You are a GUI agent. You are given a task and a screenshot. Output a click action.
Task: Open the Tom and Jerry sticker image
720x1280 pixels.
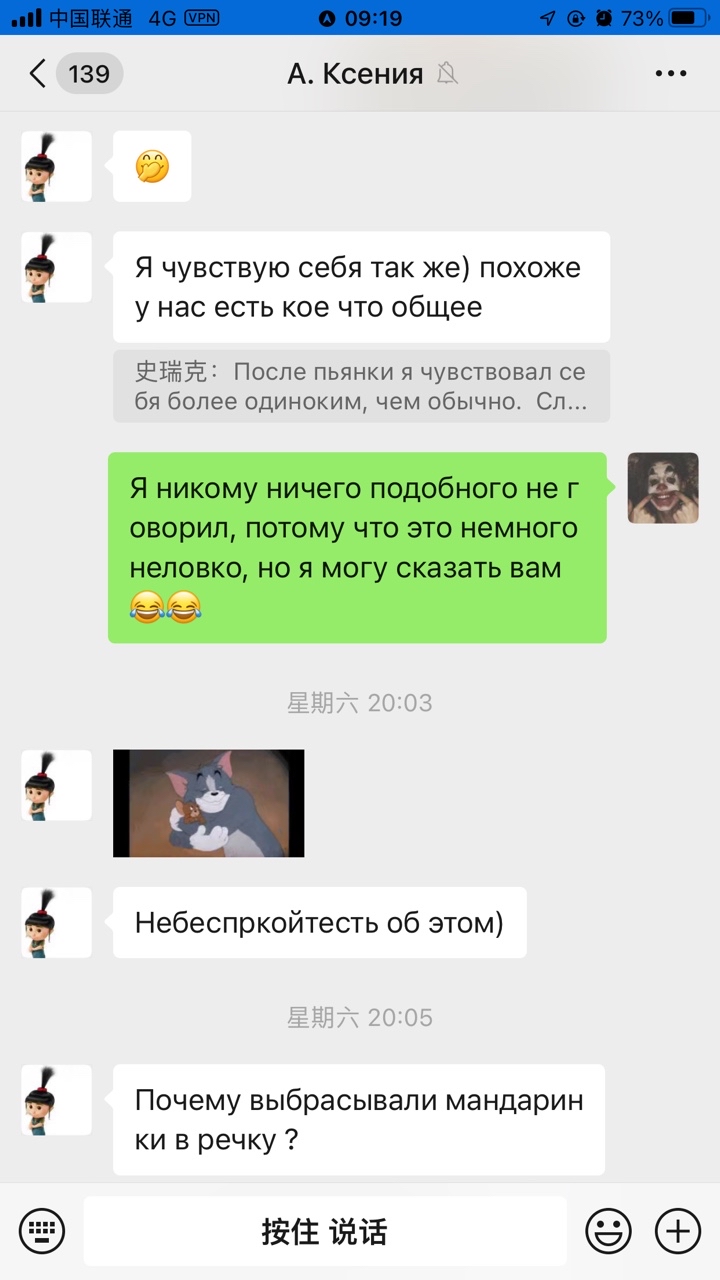tap(208, 803)
